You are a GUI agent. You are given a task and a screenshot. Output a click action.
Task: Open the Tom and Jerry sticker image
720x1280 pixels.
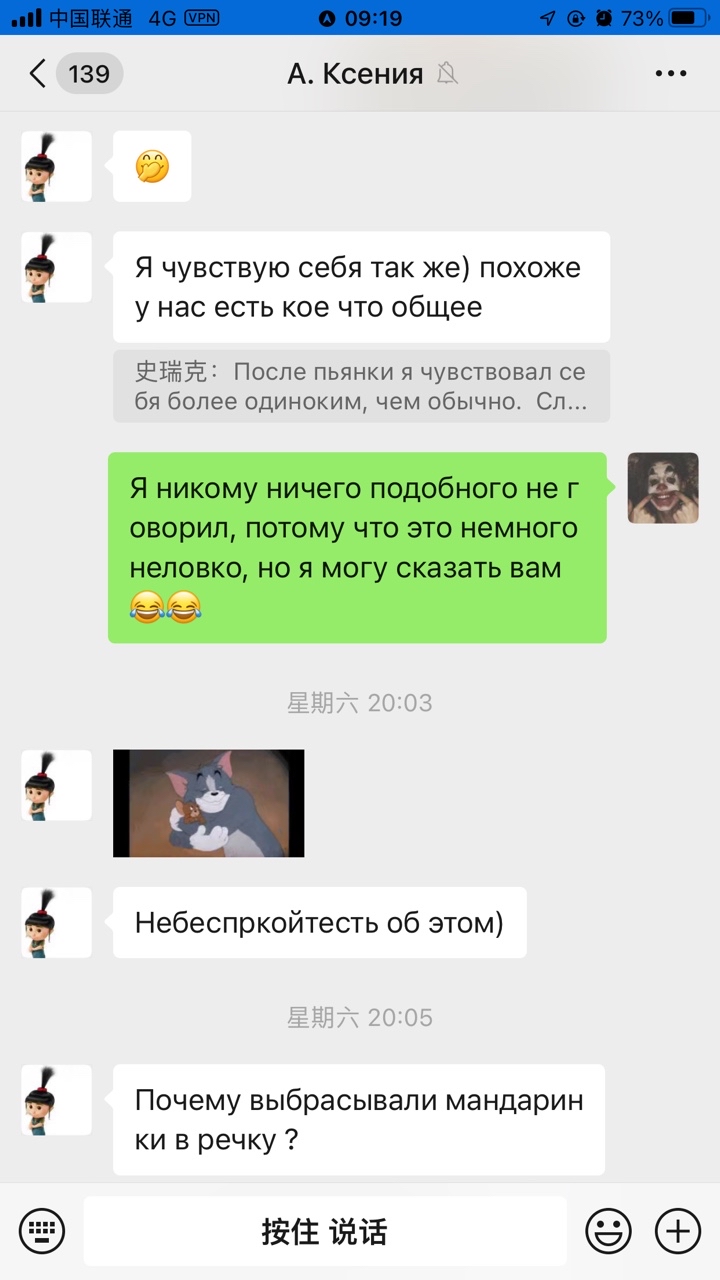tap(208, 803)
